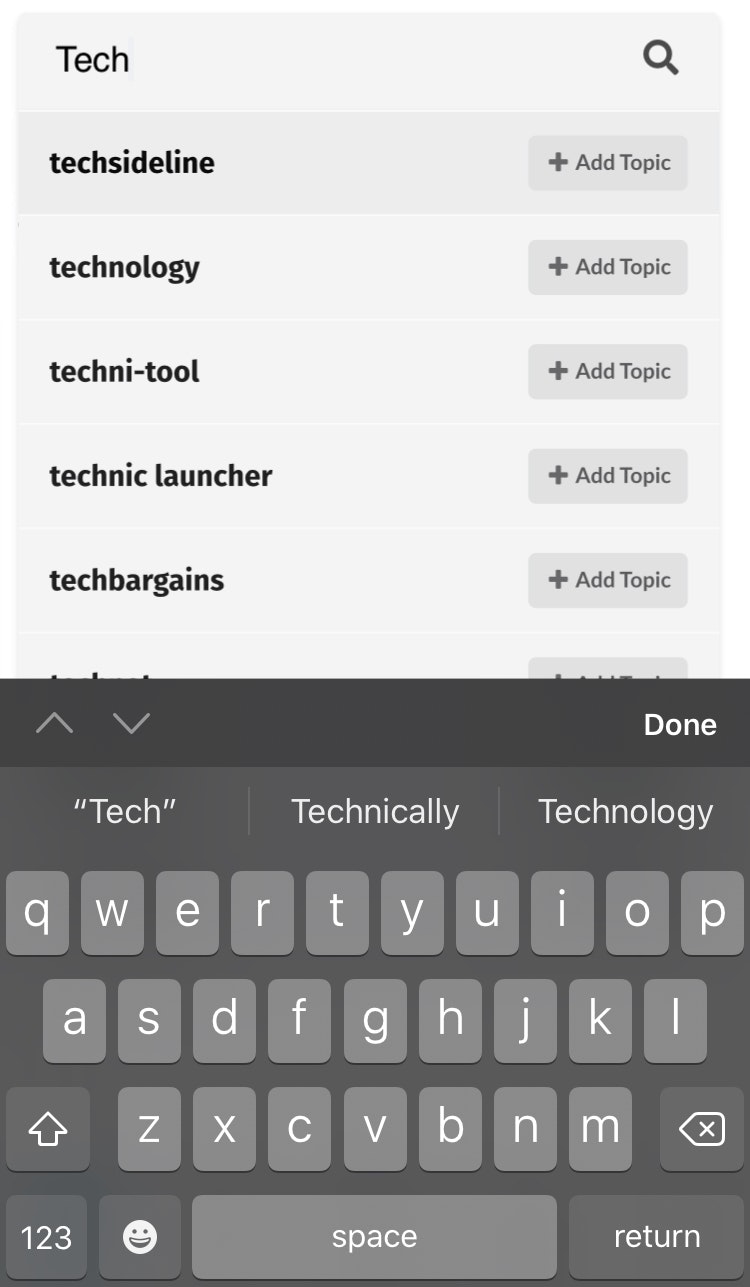Switch to the 123 numeric keyboard
Image resolution: width=750 pixels, height=1287 pixels.
(x=47, y=1237)
